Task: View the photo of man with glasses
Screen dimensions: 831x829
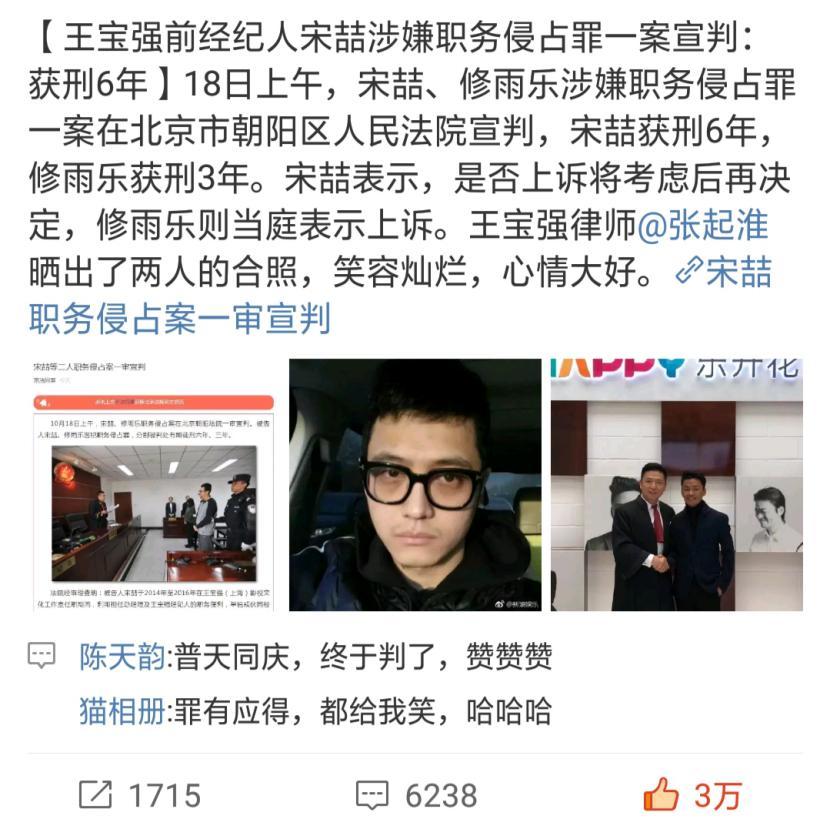Action: click(x=415, y=485)
